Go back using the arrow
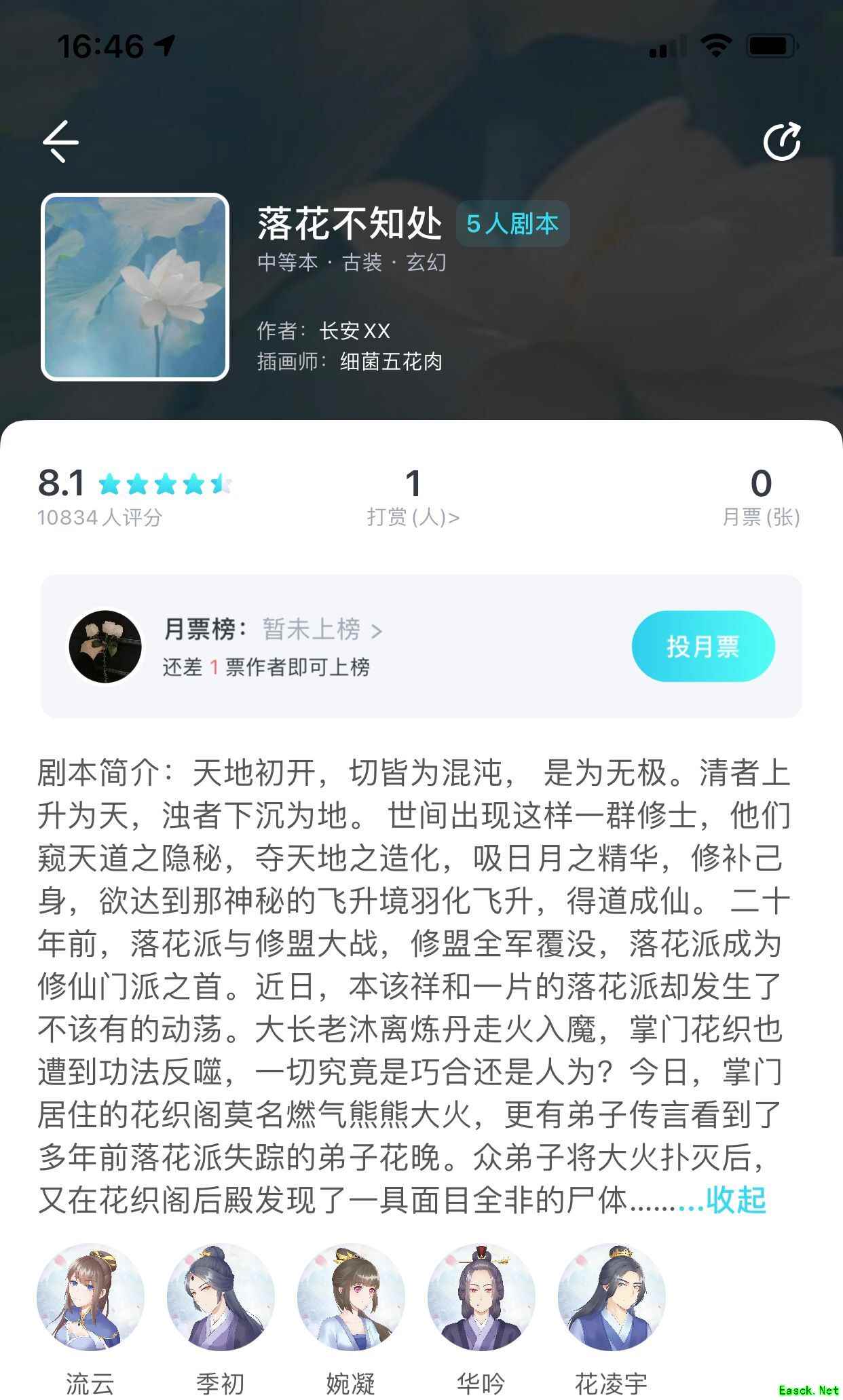The image size is (843, 1400). click(61, 142)
